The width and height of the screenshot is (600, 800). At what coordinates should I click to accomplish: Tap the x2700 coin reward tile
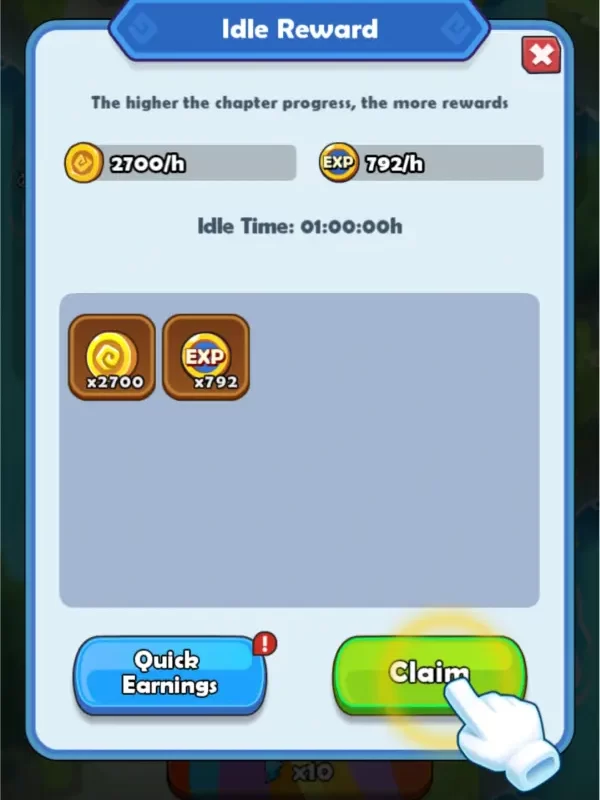point(112,357)
